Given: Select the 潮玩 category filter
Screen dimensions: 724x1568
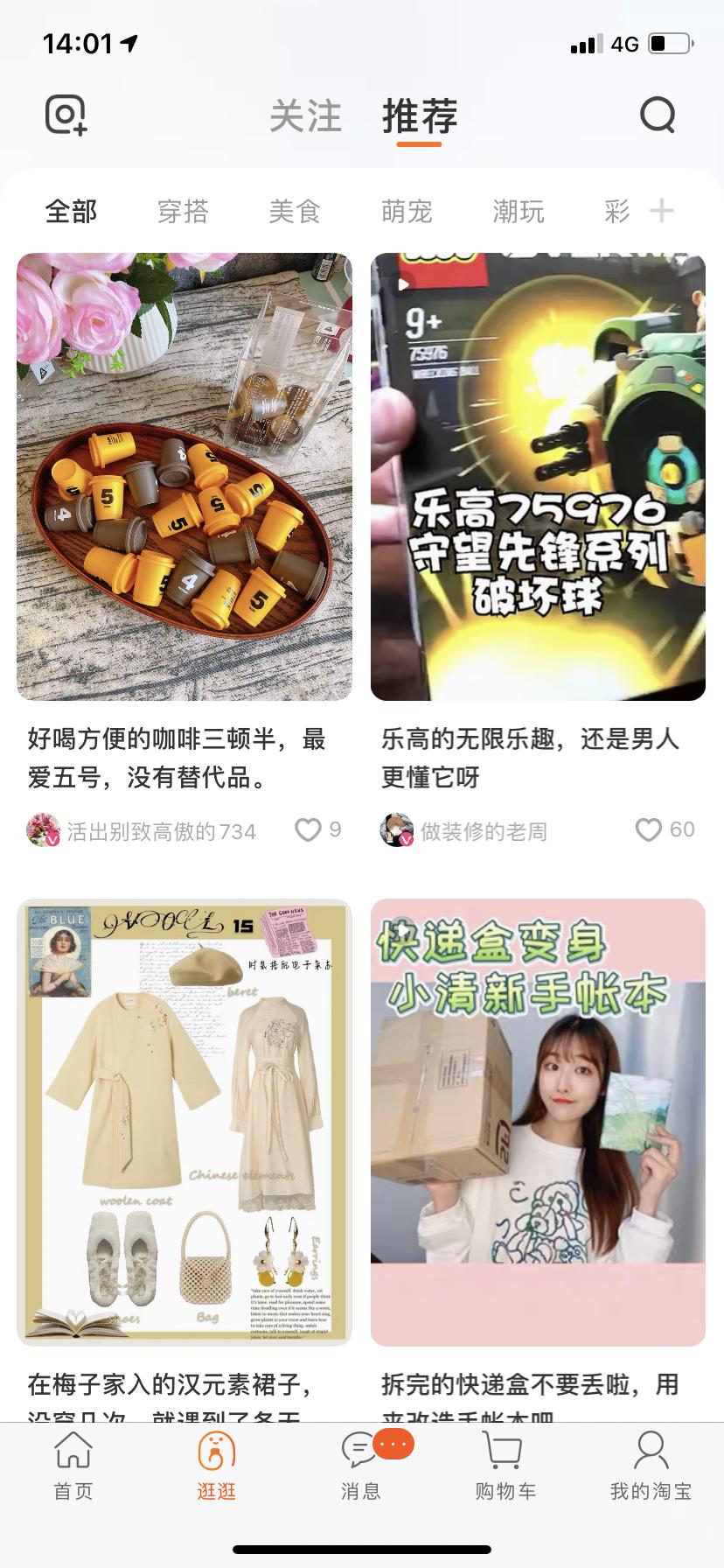Looking at the screenshot, I should tap(518, 210).
